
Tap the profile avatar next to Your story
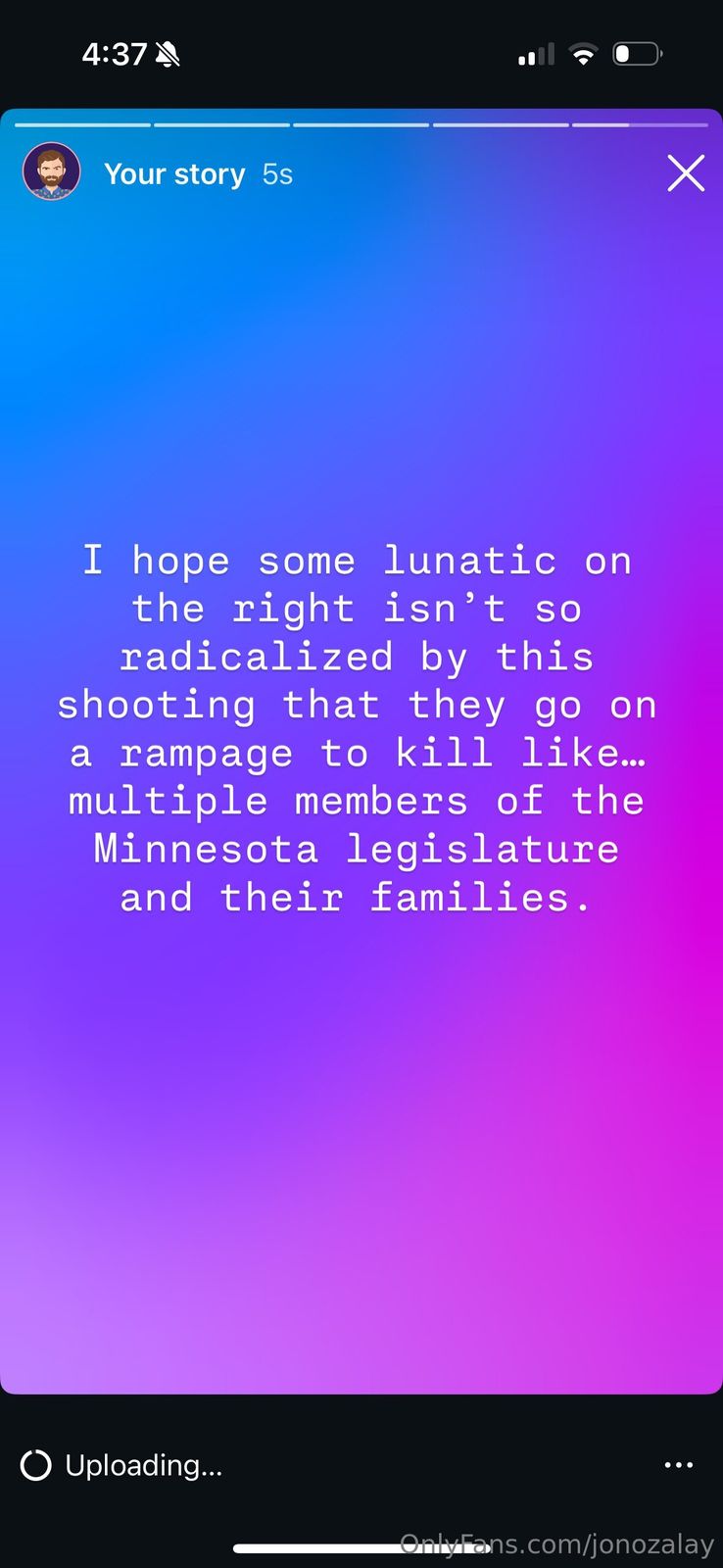(51, 172)
